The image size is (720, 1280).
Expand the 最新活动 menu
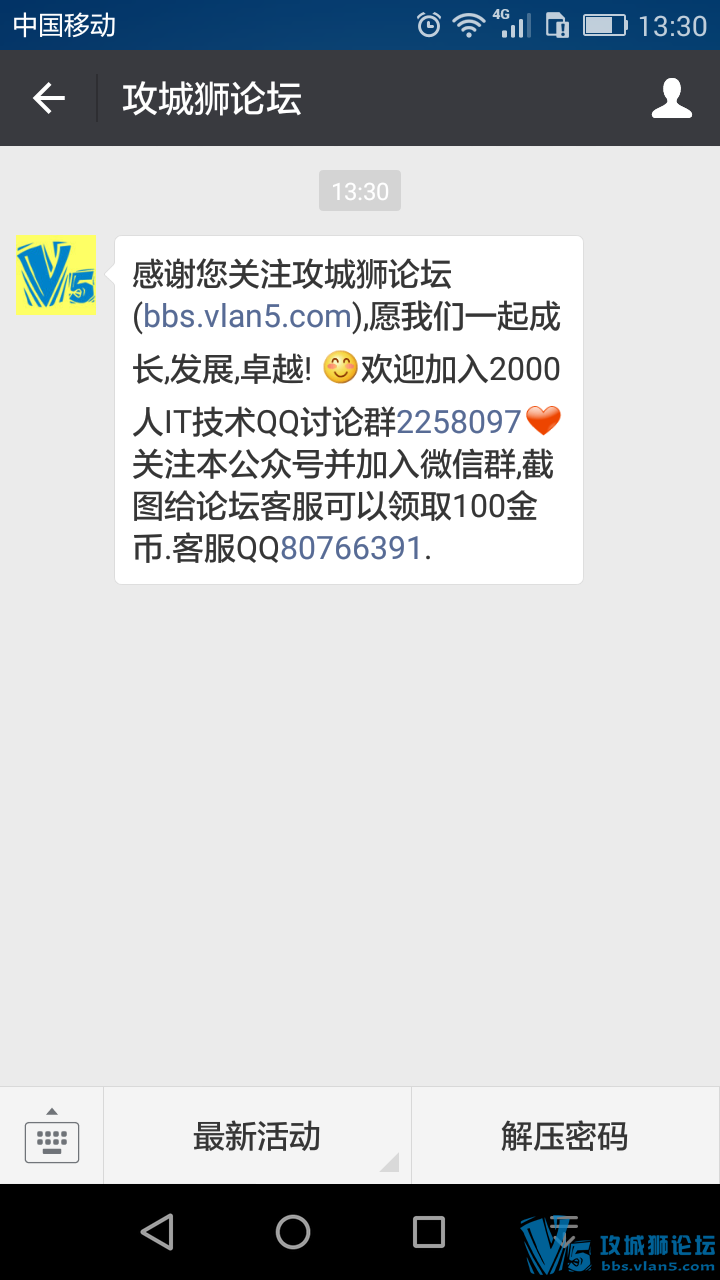[257, 1137]
